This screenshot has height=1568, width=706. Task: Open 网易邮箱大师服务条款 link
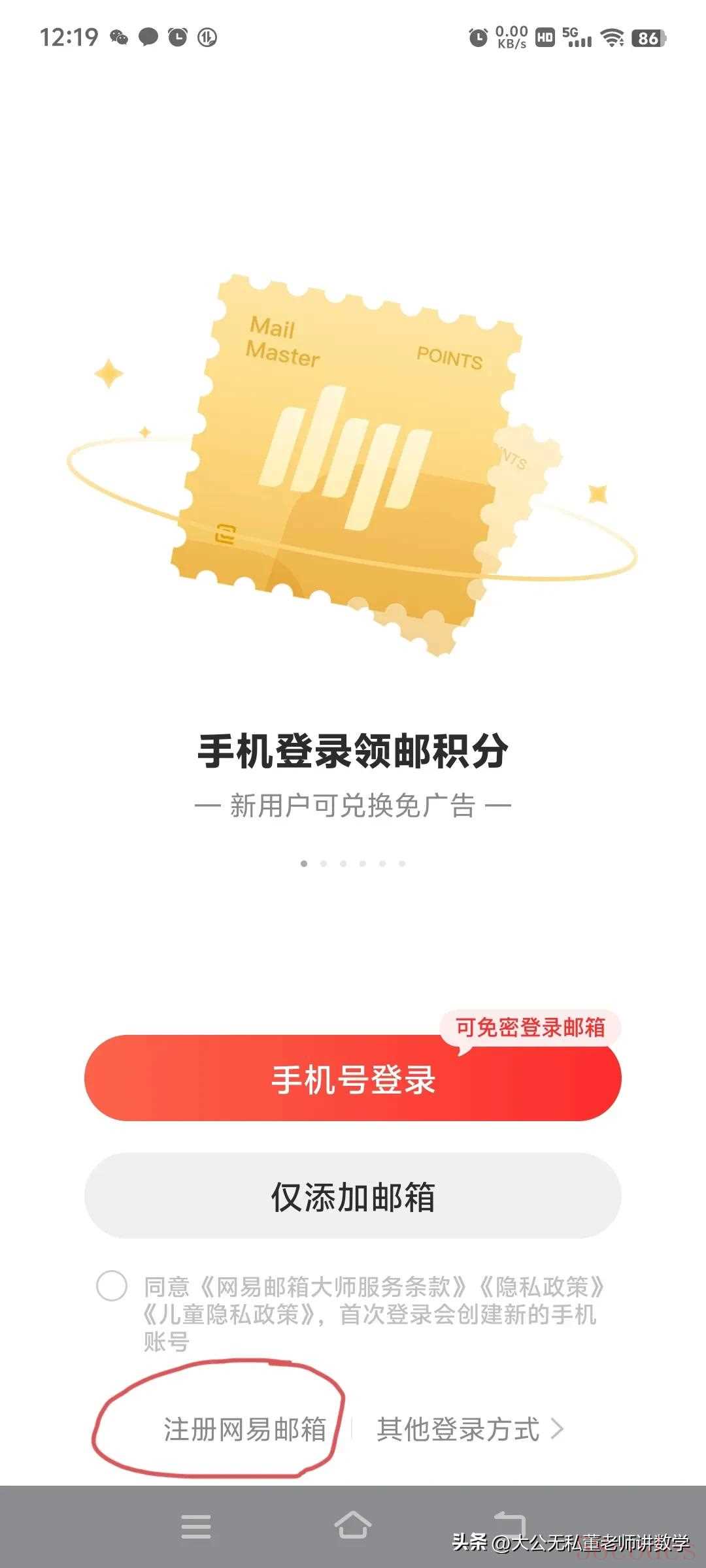click(333, 1286)
